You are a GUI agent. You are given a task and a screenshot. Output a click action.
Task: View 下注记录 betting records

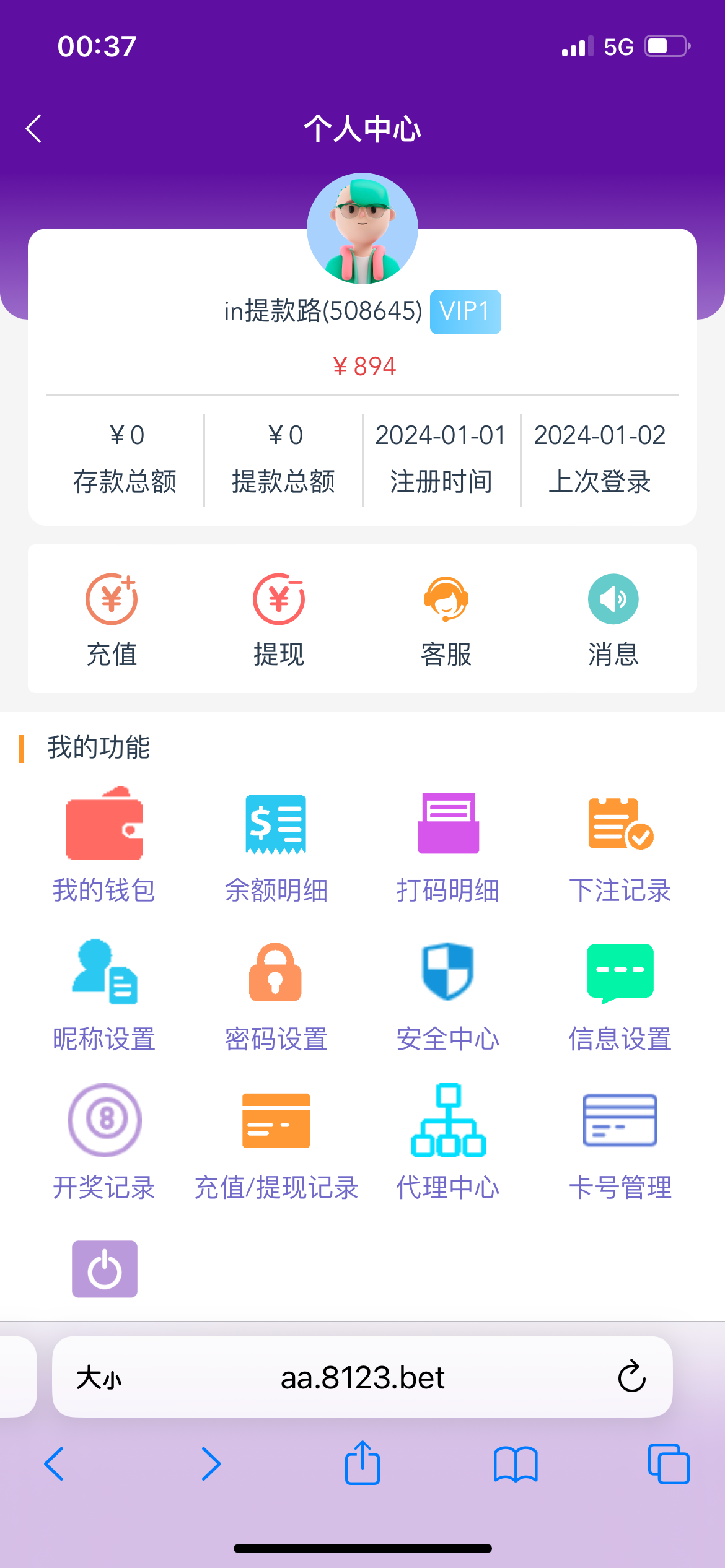(620, 845)
